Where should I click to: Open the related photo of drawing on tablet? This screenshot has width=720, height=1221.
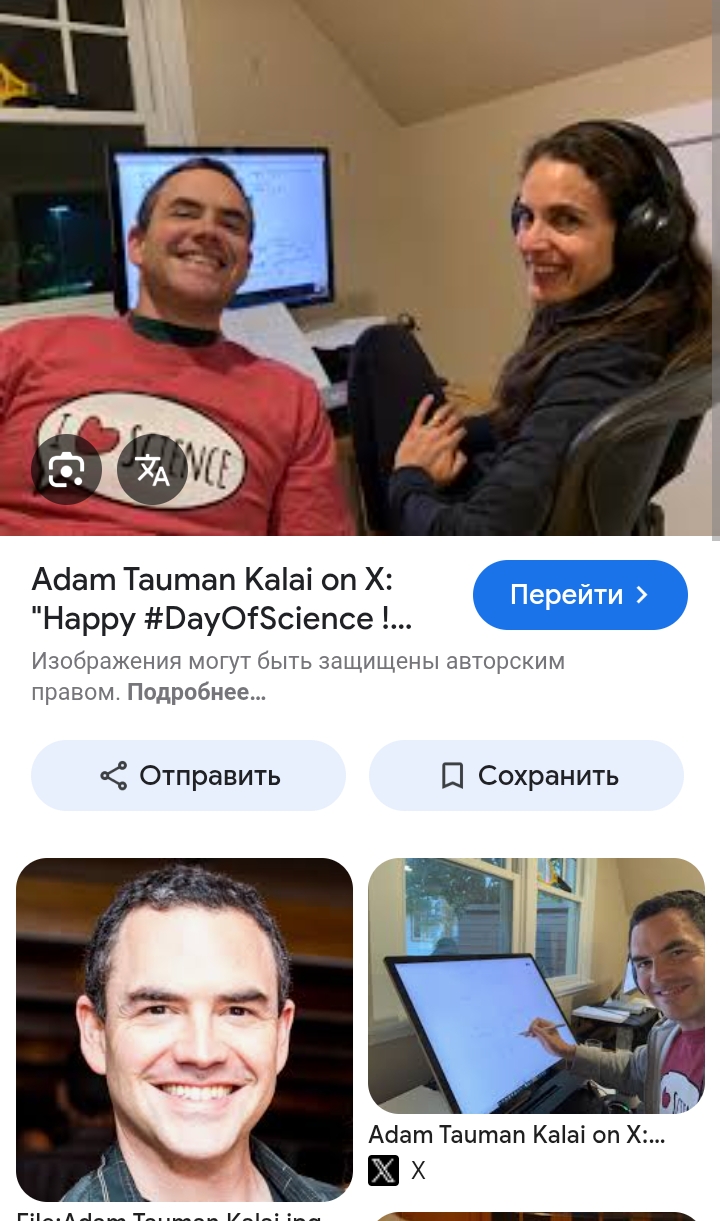point(536,986)
